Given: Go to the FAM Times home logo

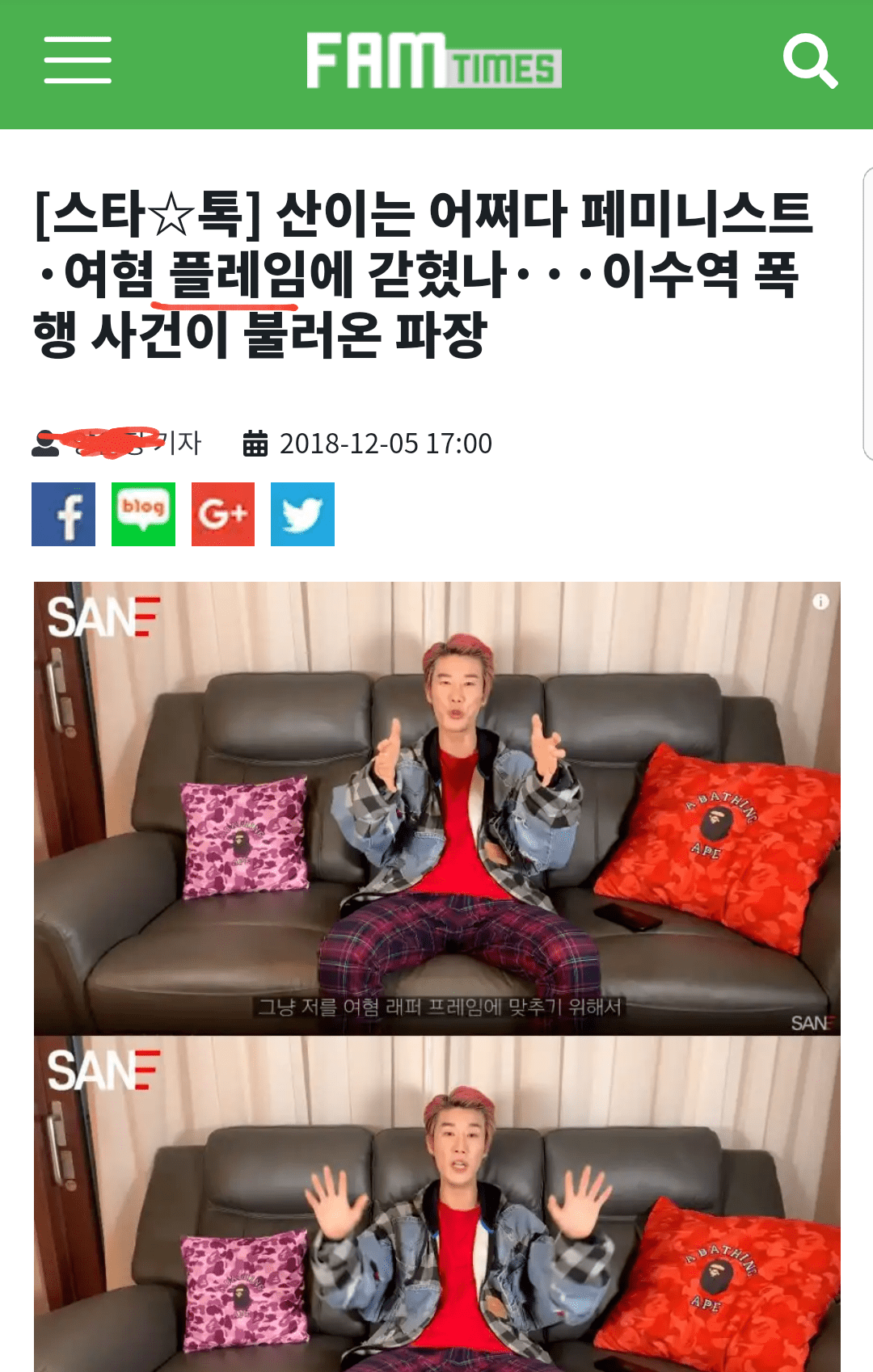Looking at the screenshot, I should pyautogui.click(x=434, y=60).
